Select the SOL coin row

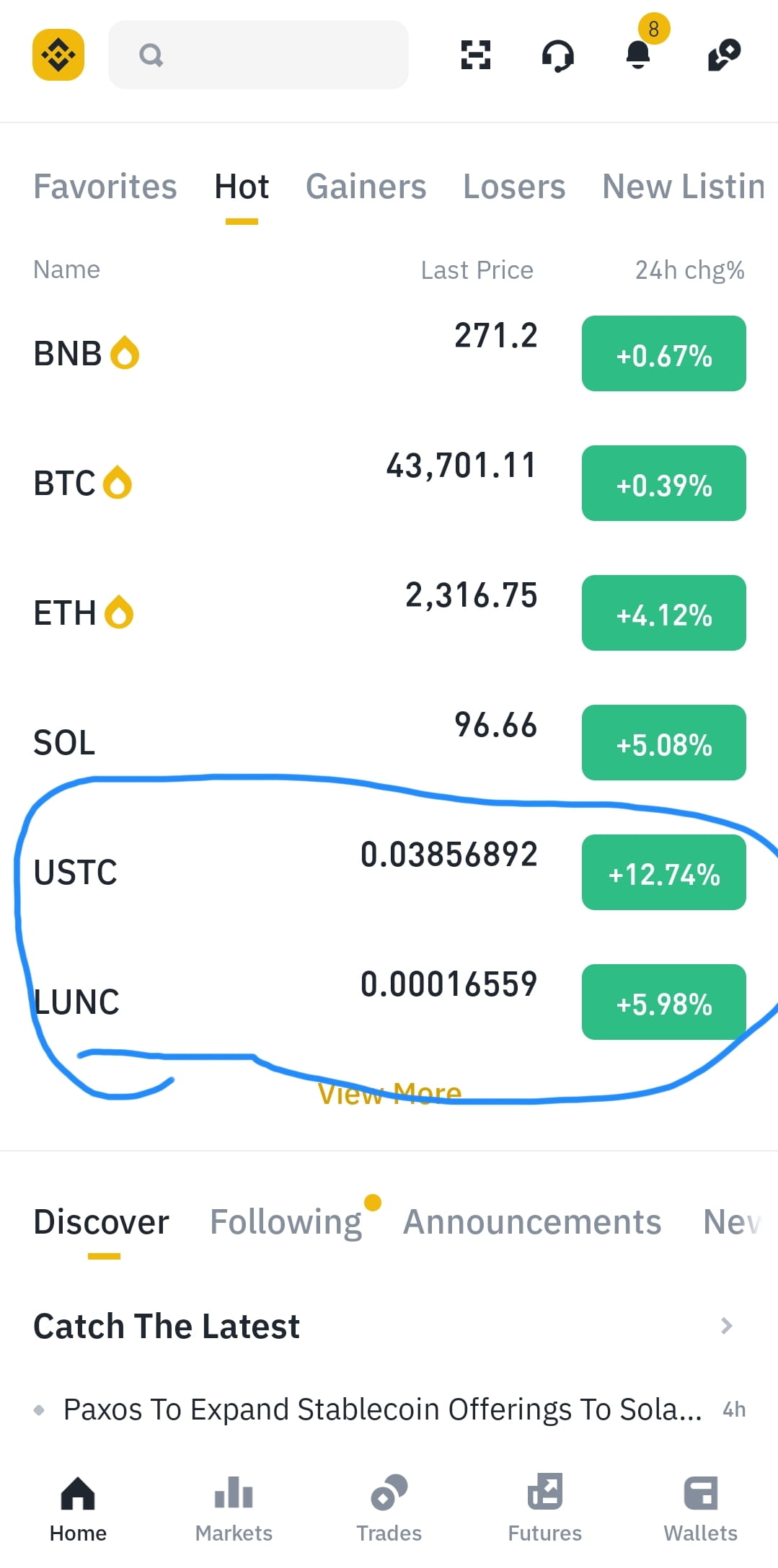click(288, 742)
